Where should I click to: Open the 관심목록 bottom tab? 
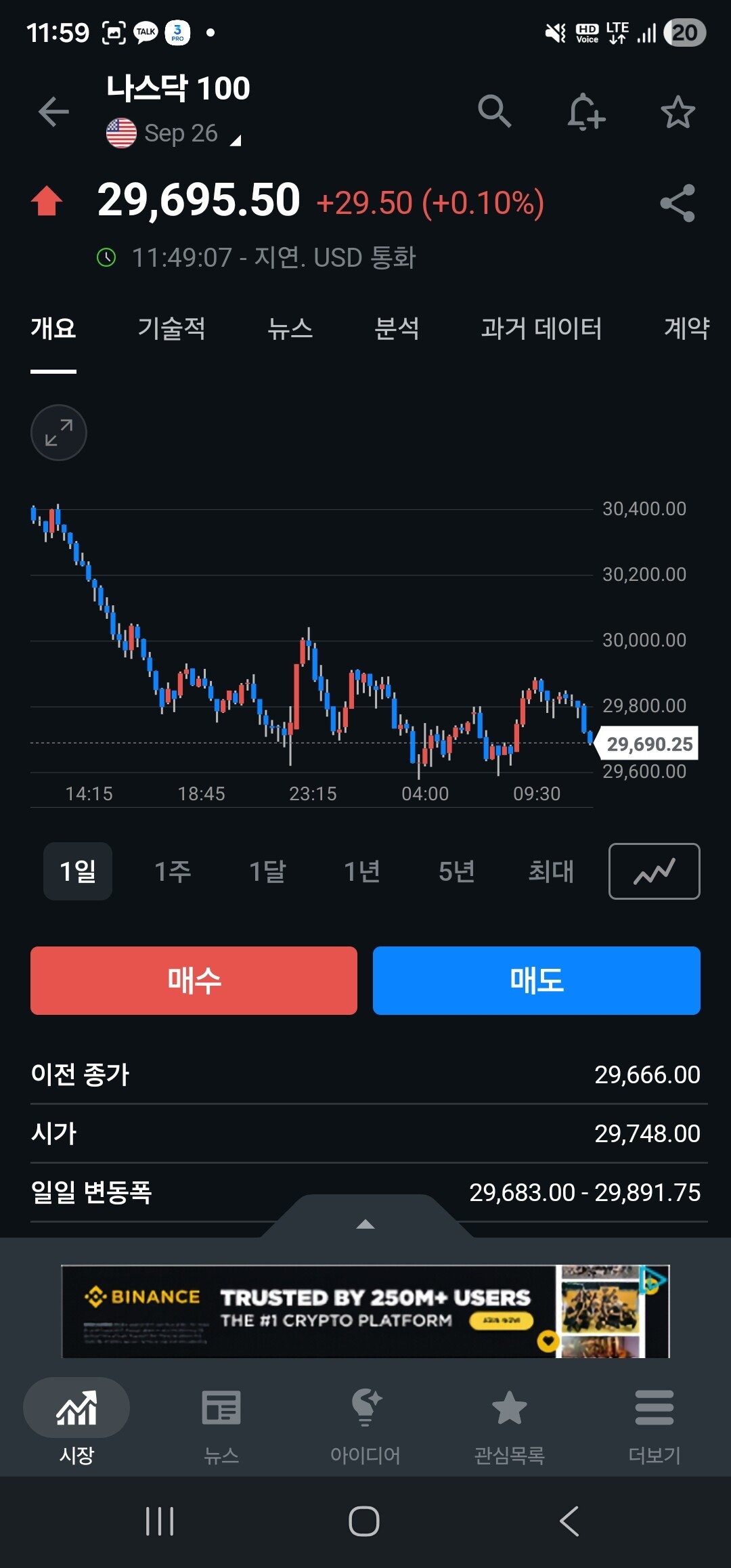tap(510, 1425)
